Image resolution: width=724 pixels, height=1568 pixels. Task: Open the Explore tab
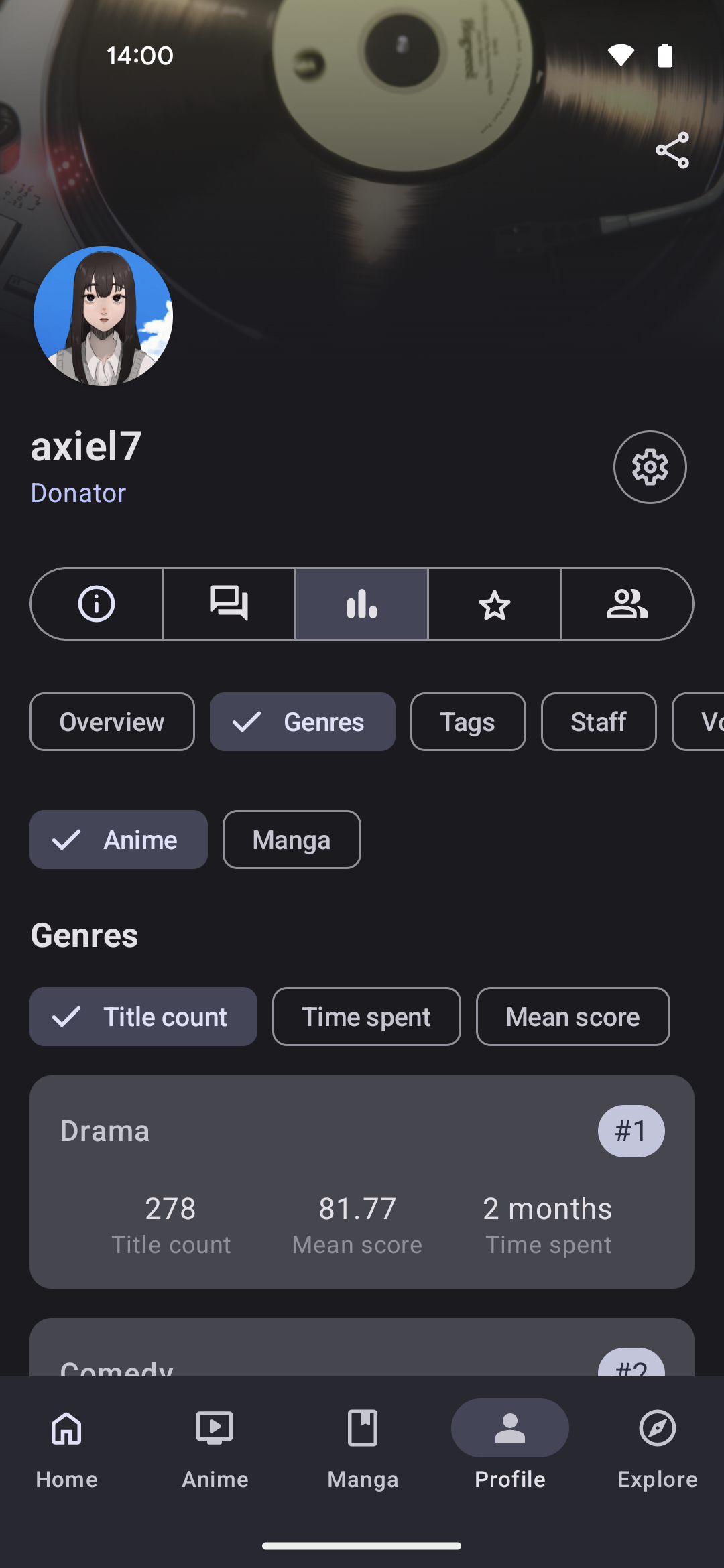pyautogui.click(x=657, y=1447)
